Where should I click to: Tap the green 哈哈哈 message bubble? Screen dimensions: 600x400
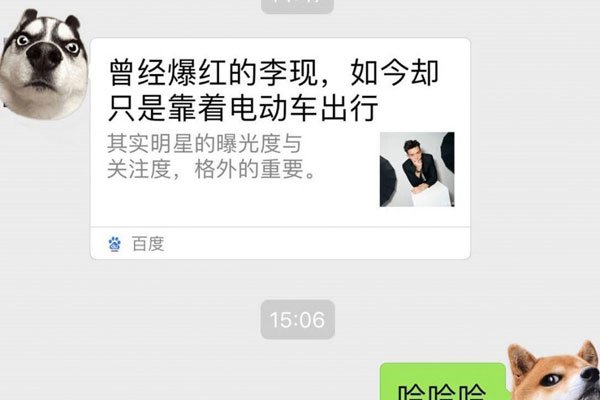coord(441,385)
